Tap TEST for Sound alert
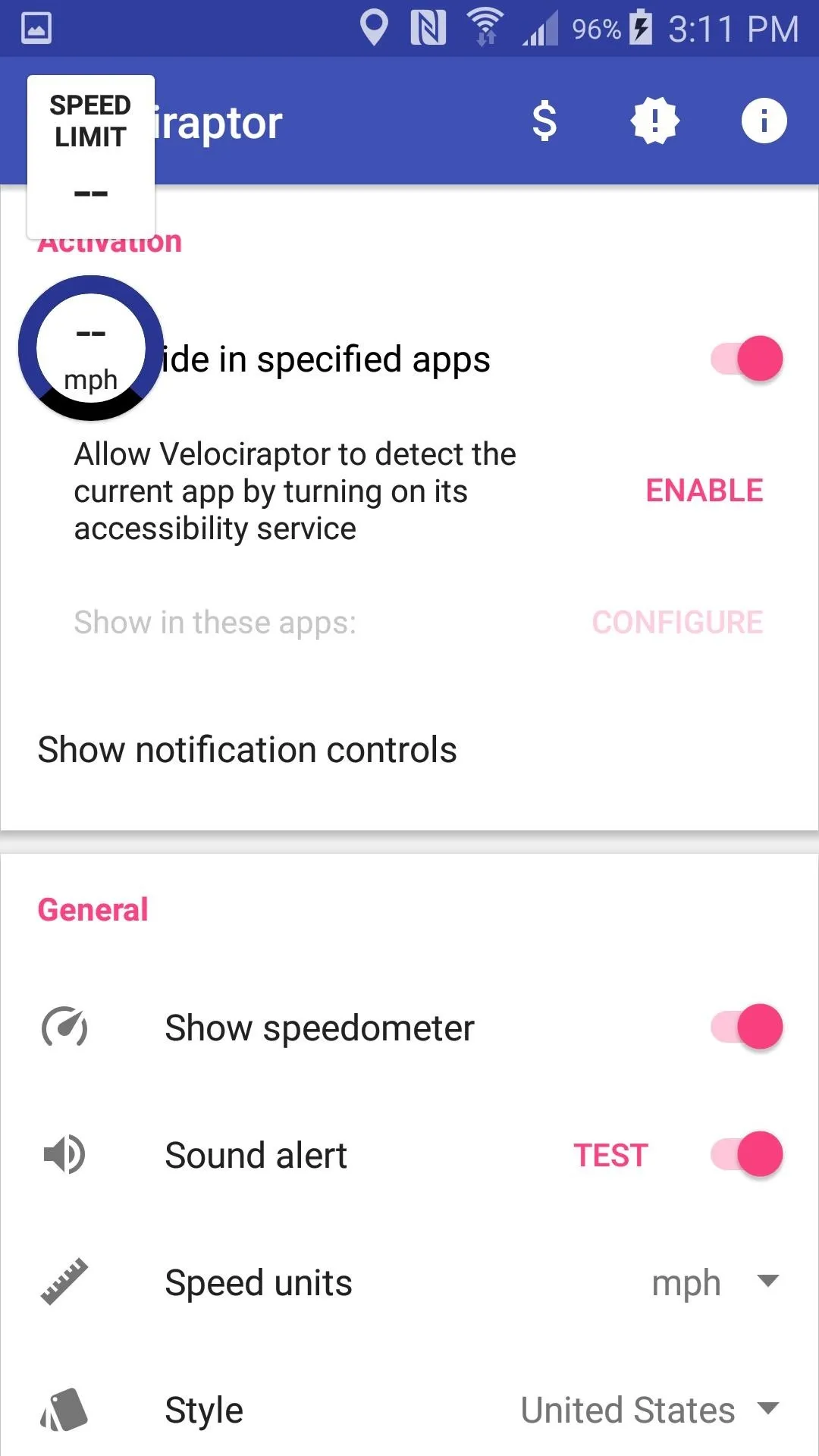 [610, 1156]
